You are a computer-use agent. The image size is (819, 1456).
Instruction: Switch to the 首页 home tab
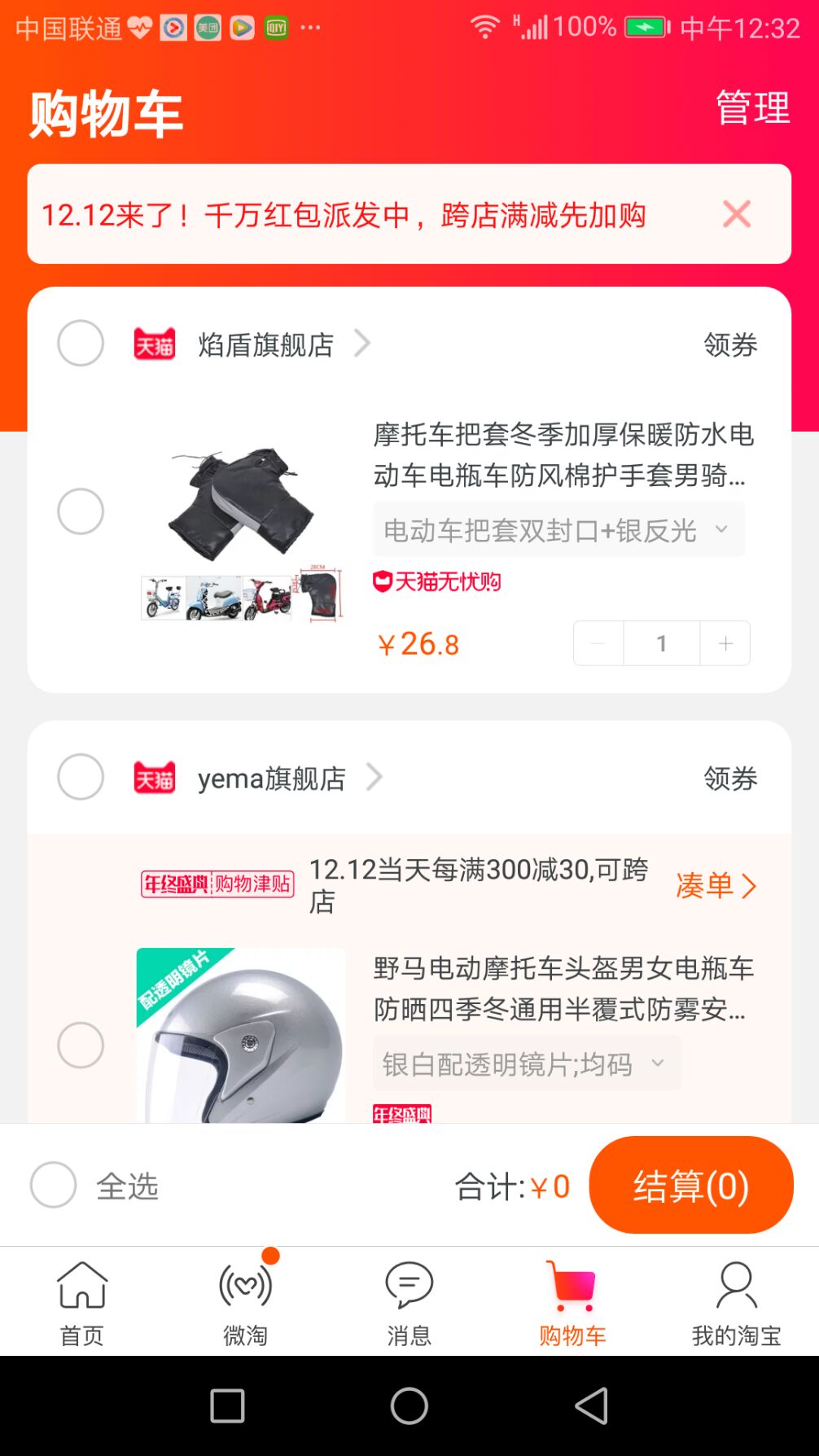(82, 1301)
